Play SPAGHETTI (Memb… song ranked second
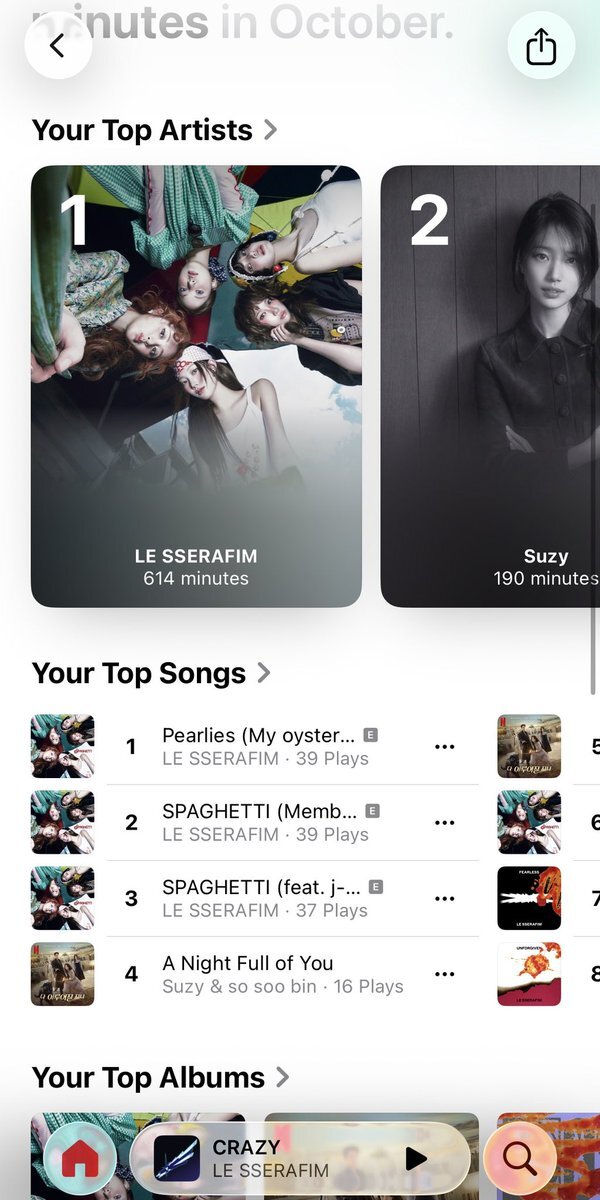Viewport: 600px width, 1200px height. (x=258, y=822)
